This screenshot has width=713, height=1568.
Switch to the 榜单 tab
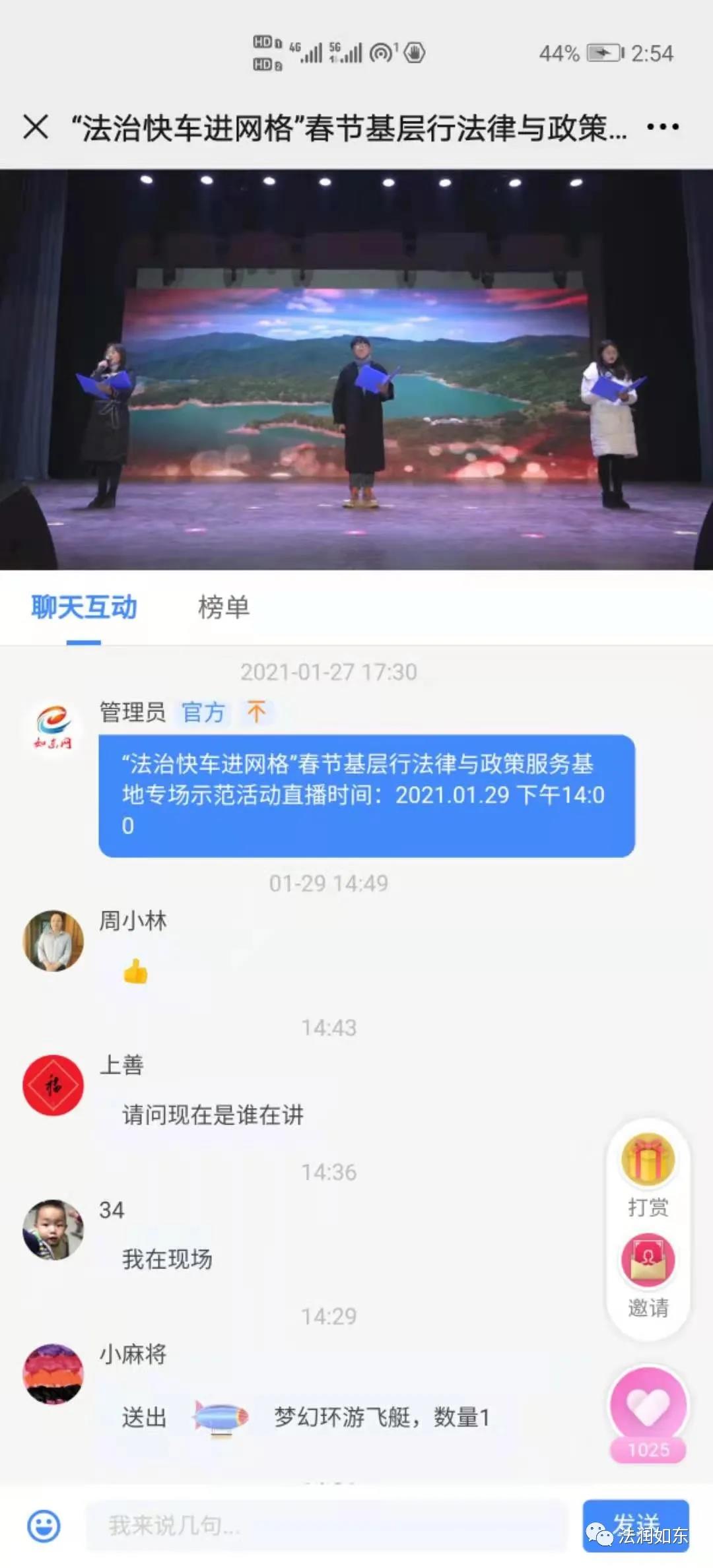(x=224, y=607)
